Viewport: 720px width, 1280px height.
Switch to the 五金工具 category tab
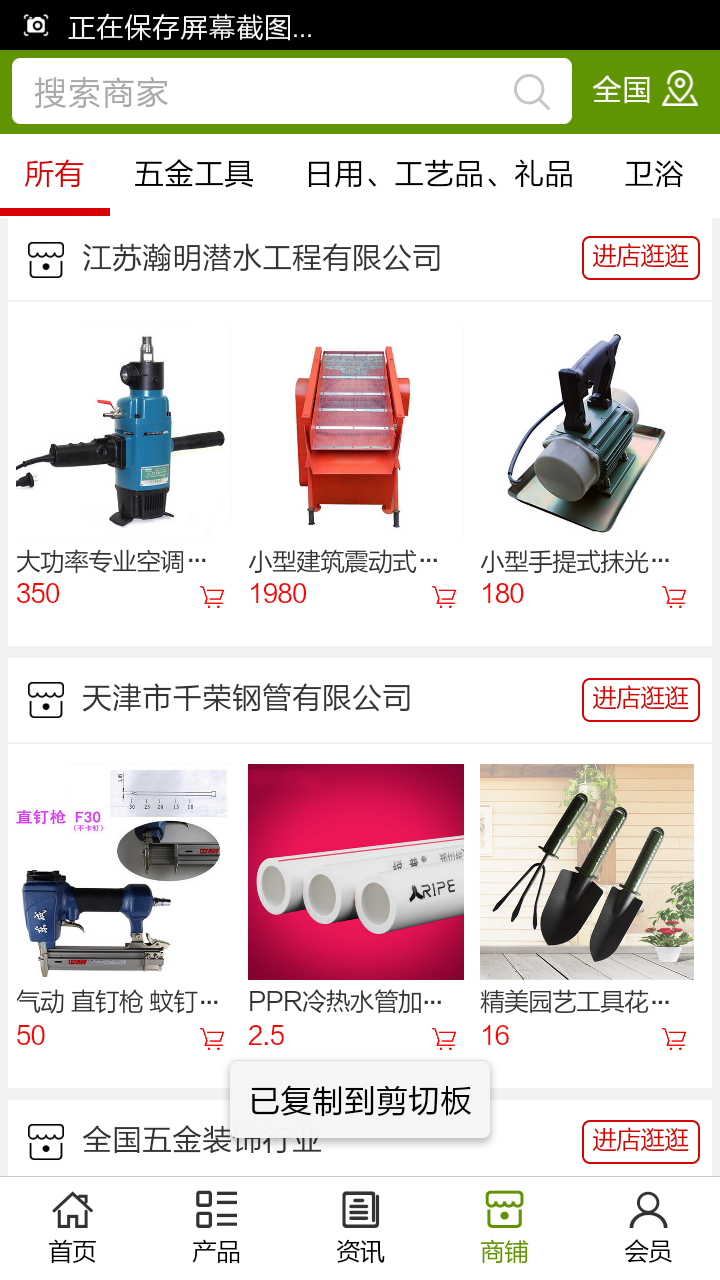194,175
